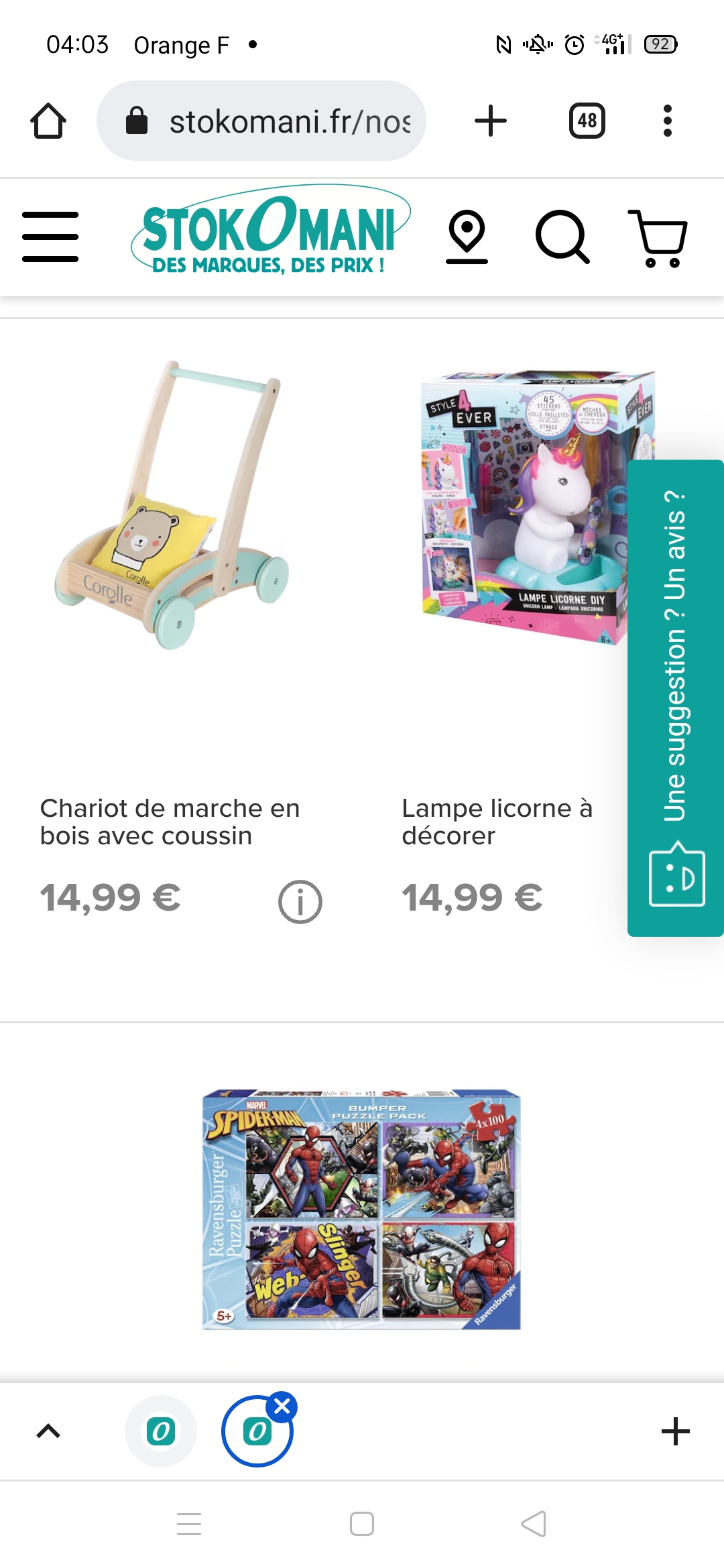Open Lampe licorne à décorer product
Image resolution: width=724 pixels, height=1568 pixels.
(497, 822)
